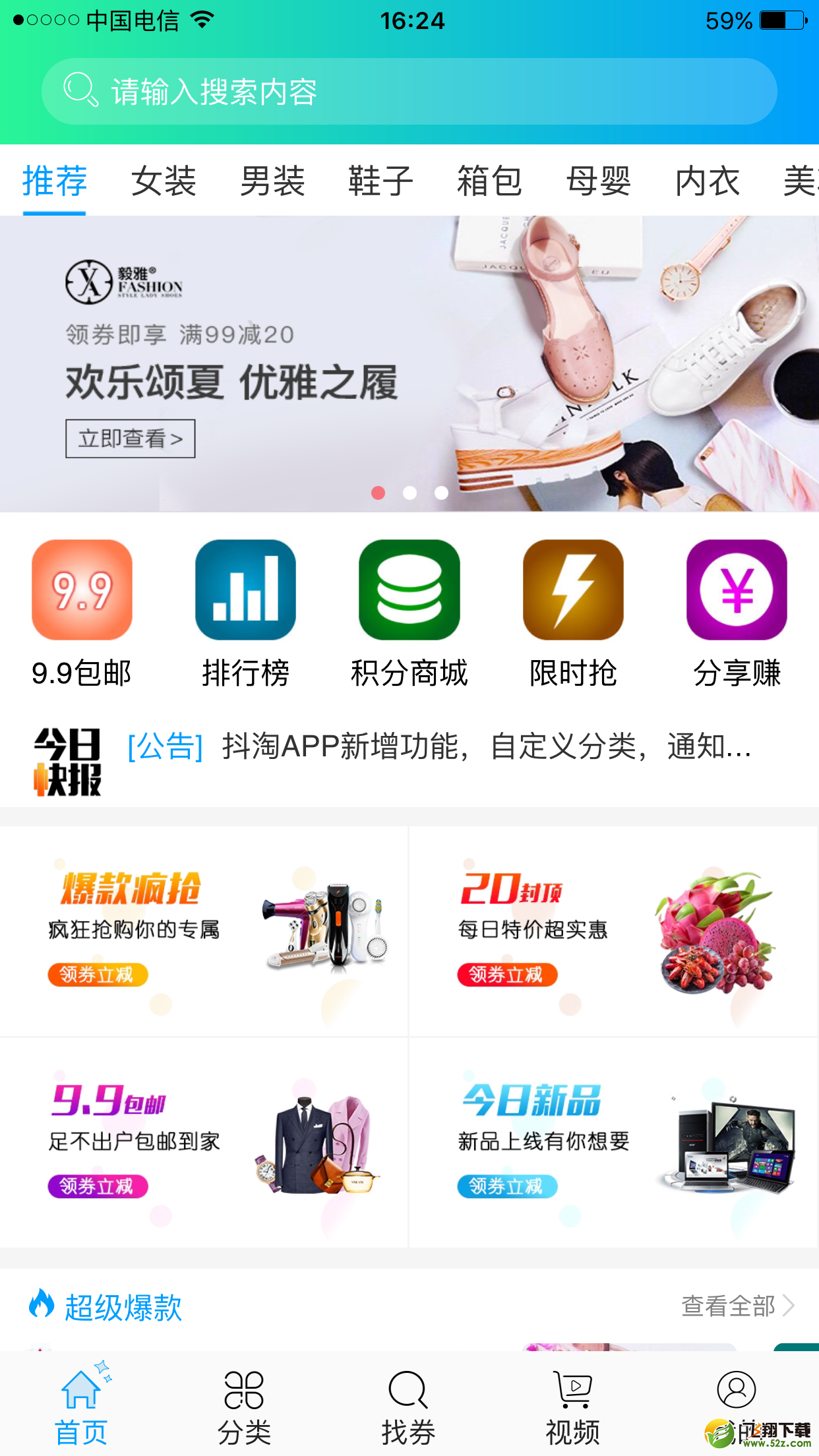Screen dimensions: 819x1456
Task: Switch to the 母婴 tab
Action: click(599, 181)
